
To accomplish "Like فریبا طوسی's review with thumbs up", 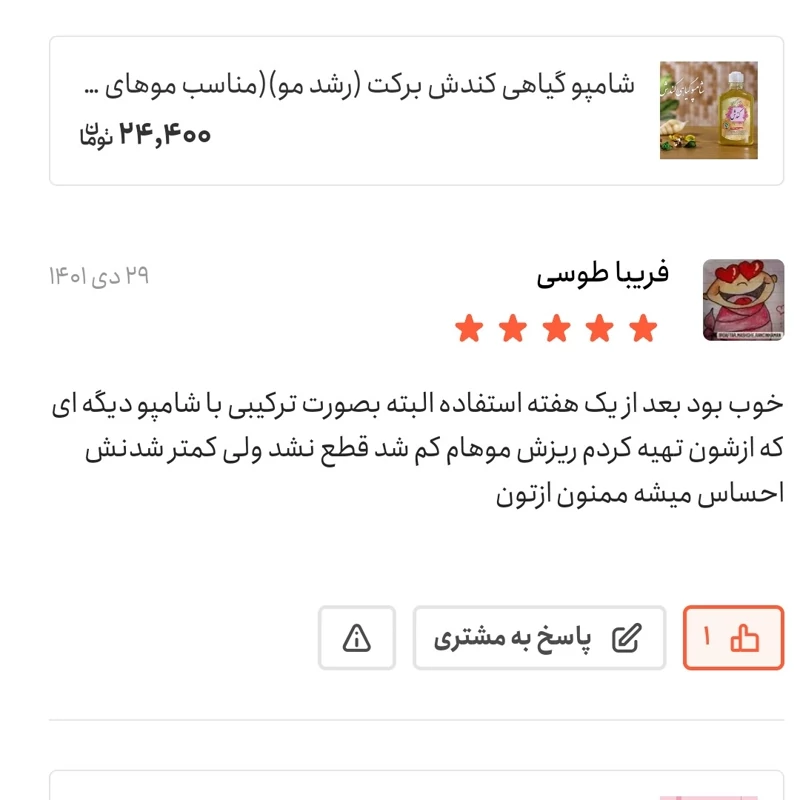I will 733,638.
